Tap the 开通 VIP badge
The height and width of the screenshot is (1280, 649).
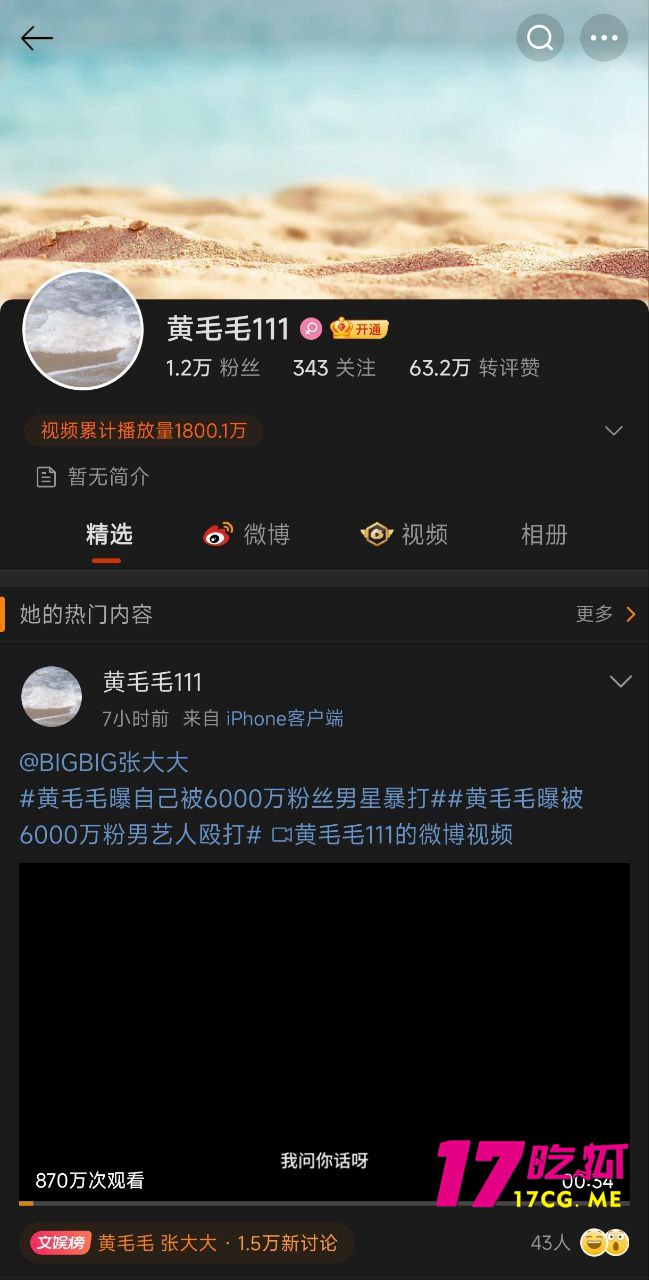tap(359, 329)
